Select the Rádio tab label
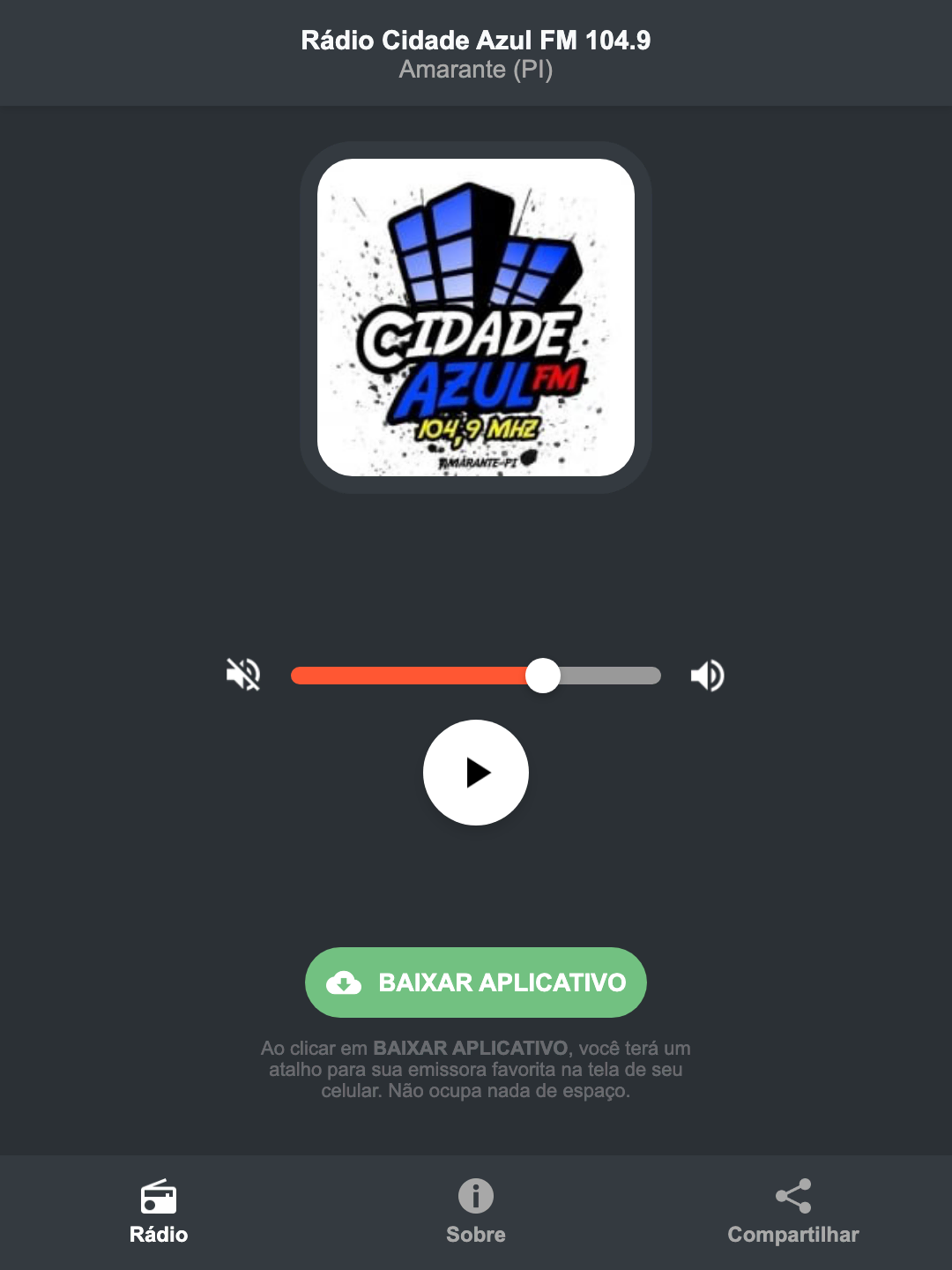The height and width of the screenshot is (1270, 952). coord(160,1235)
